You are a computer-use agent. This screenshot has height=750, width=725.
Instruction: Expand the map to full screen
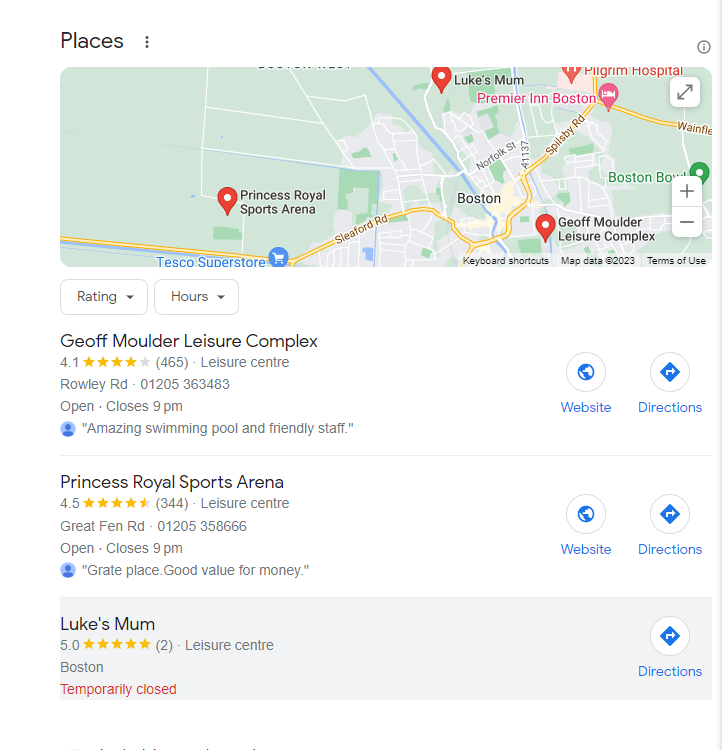tap(685, 92)
